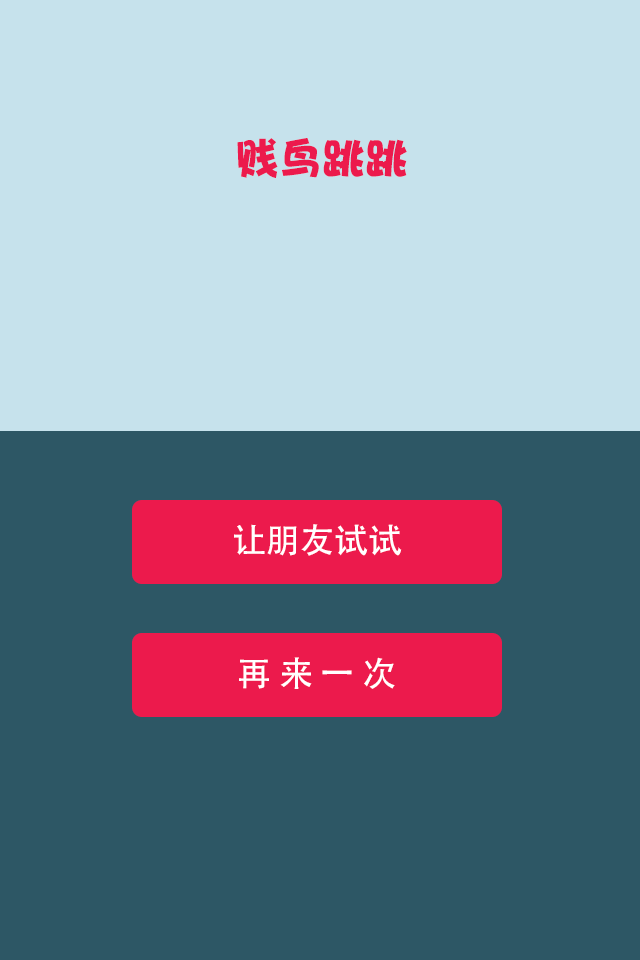Select 再来一次 to play again
Viewport: 640px width, 960px height.
(317, 675)
